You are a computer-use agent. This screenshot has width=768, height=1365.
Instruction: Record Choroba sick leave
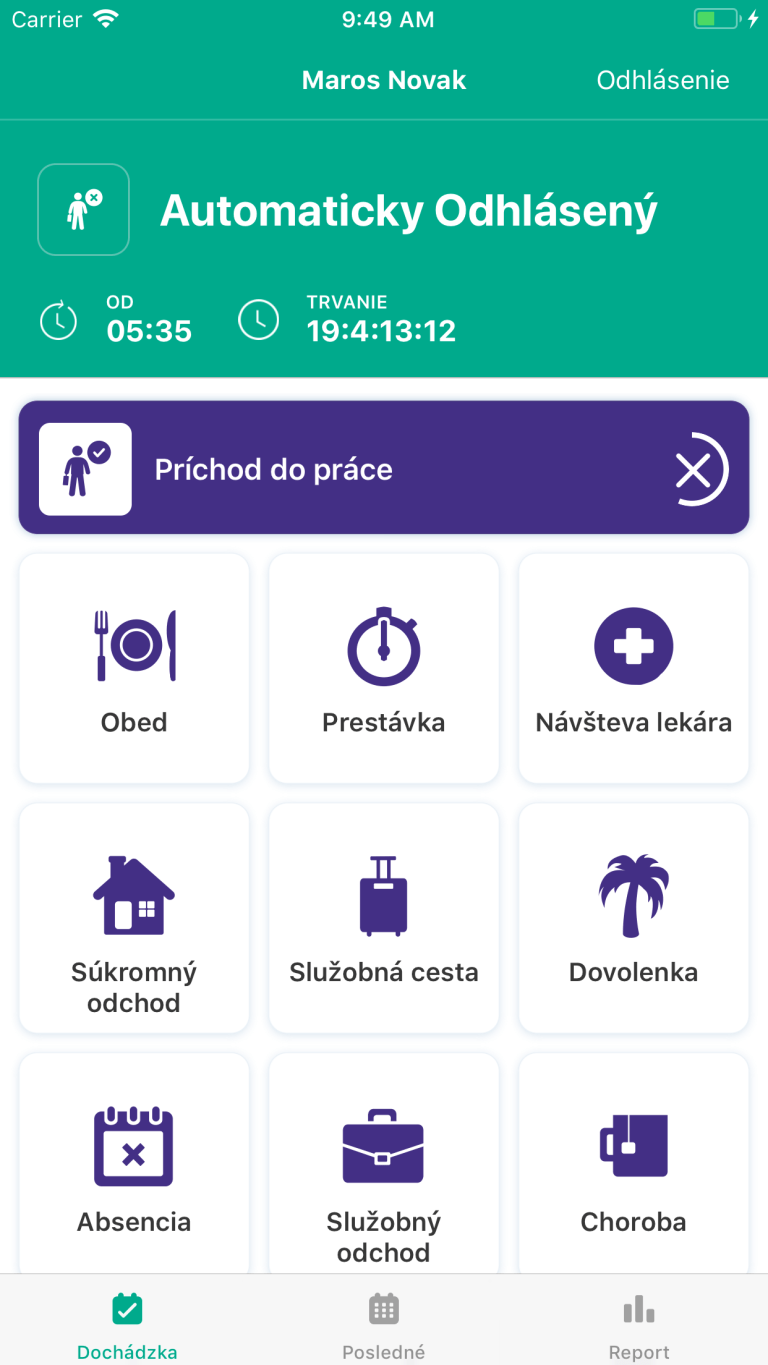point(633,1165)
